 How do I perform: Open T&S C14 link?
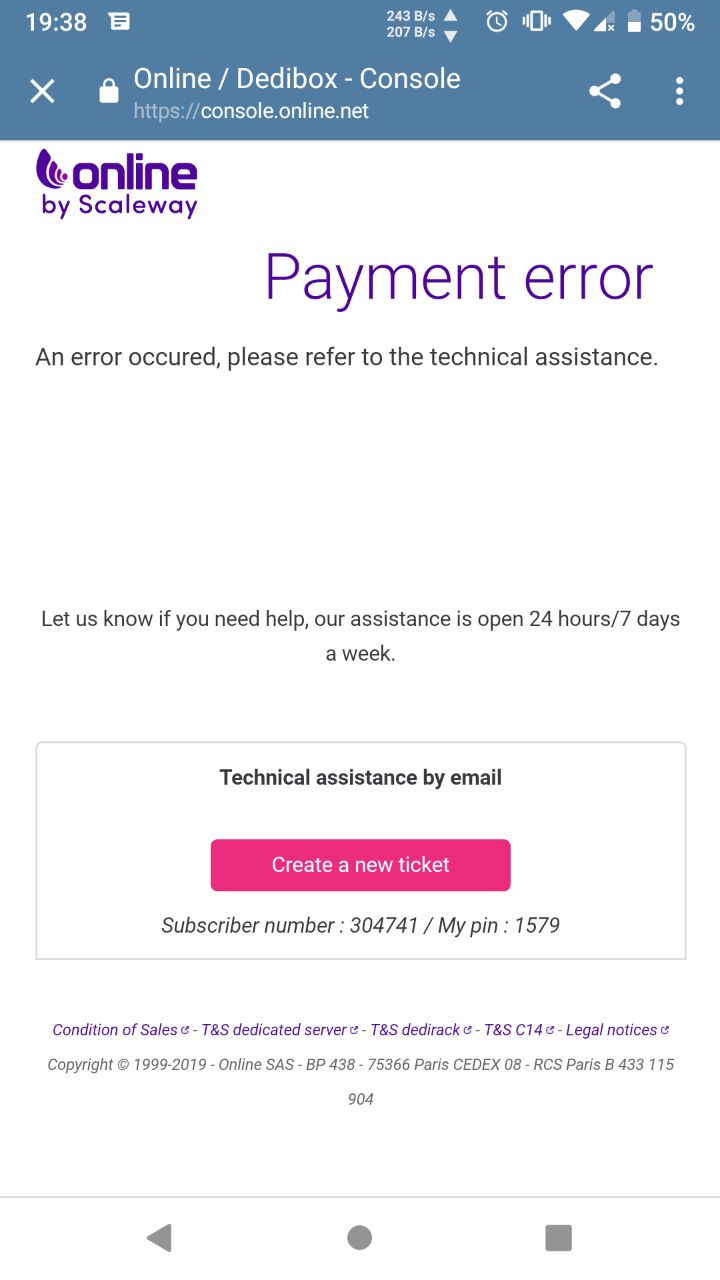[x=513, y=1030]
